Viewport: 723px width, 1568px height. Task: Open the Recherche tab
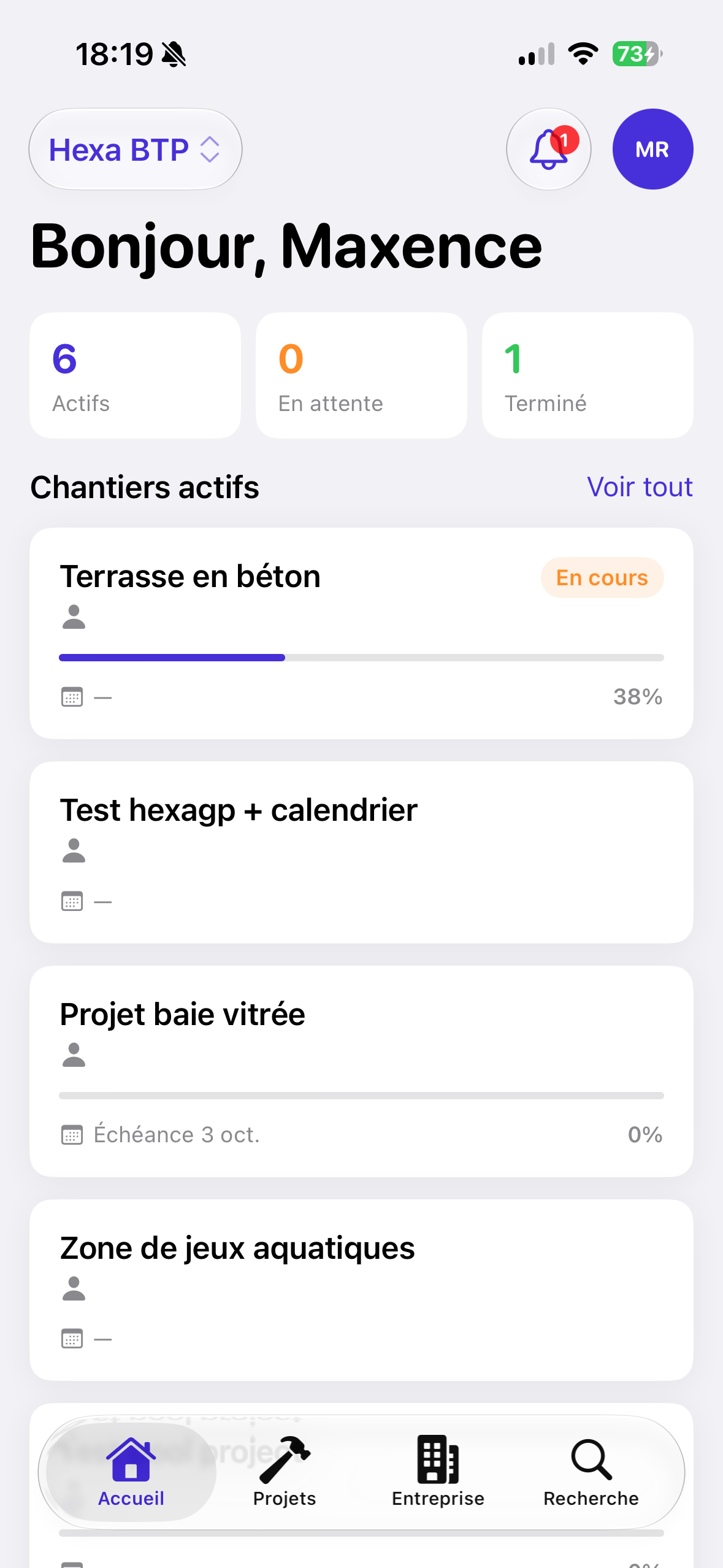(591, 1472)
